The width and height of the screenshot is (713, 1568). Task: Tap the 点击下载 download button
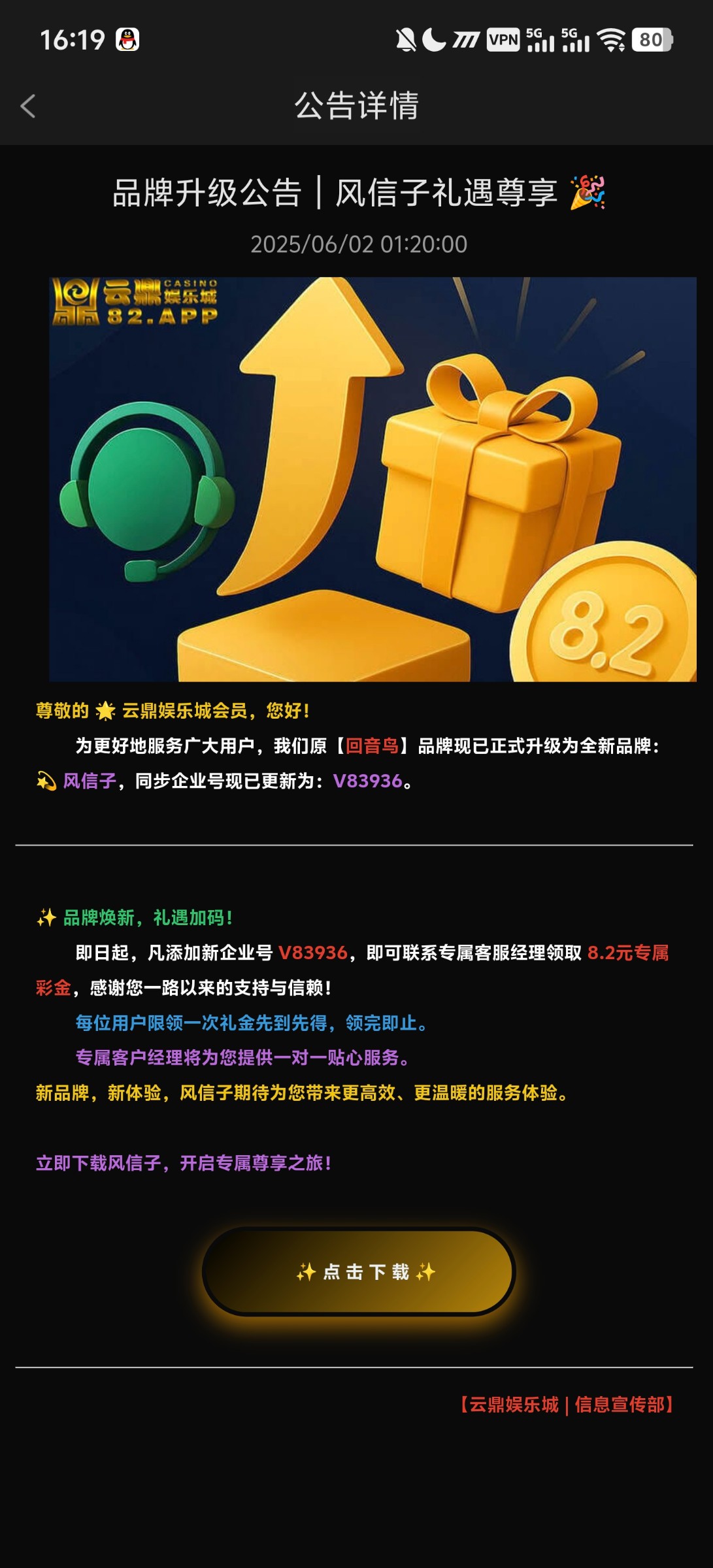coord(358,1271)
